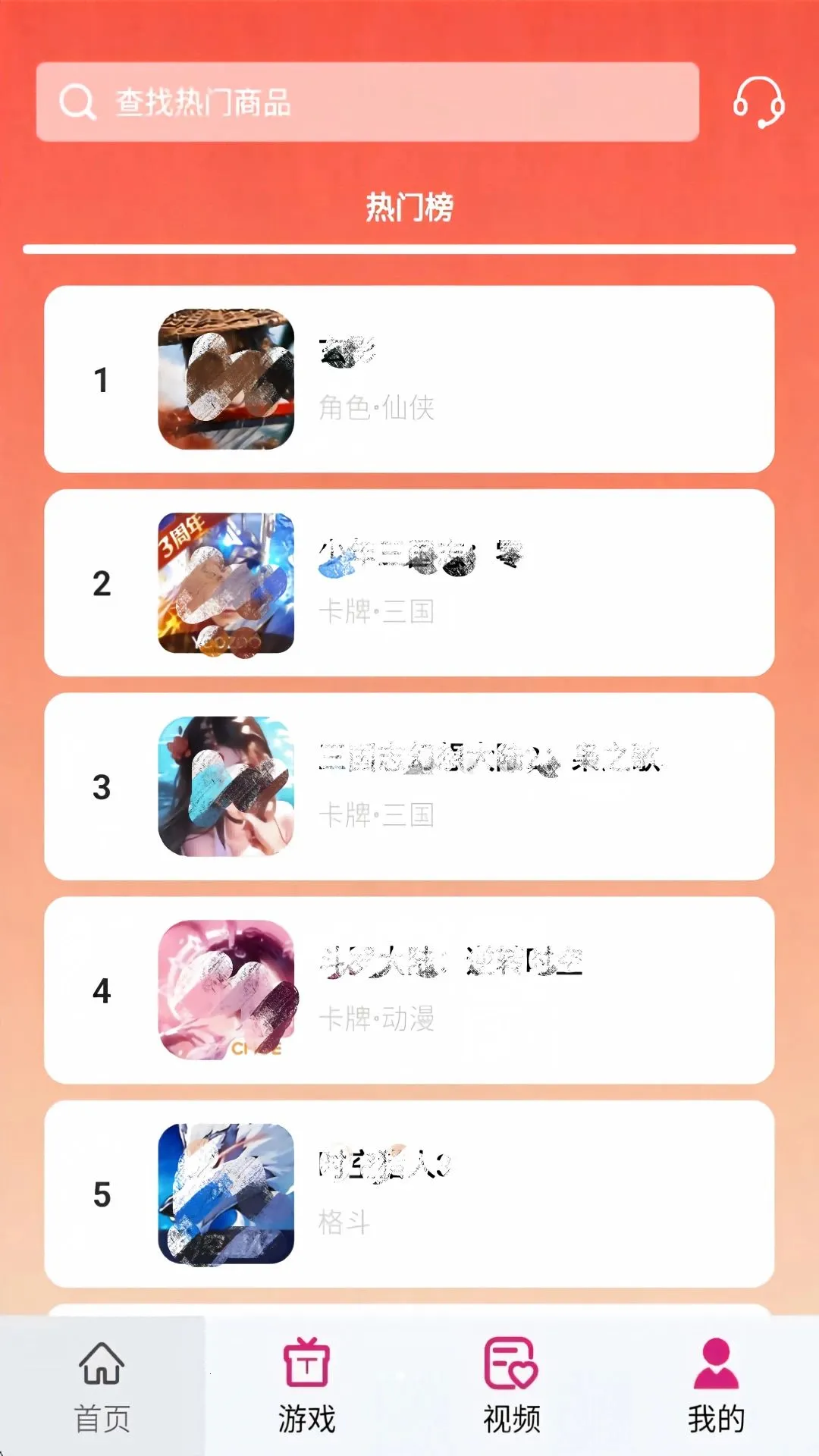Image resolution: width=819 pixels, height=1456 pixels.
Task: Open the rank 2 game with 3周年 icon
Action: 409,582
